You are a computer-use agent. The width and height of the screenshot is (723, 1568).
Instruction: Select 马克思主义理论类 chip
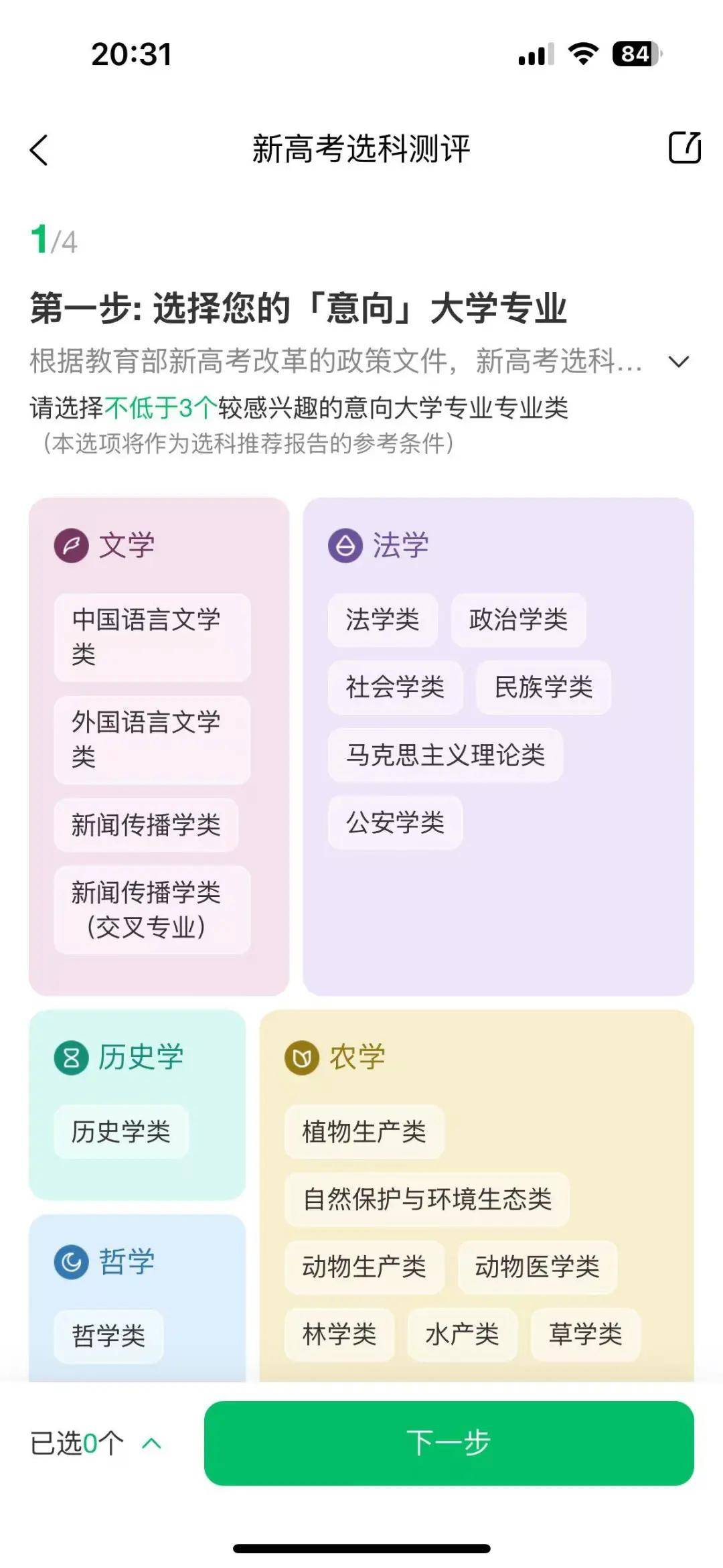[x=445, y=755]
